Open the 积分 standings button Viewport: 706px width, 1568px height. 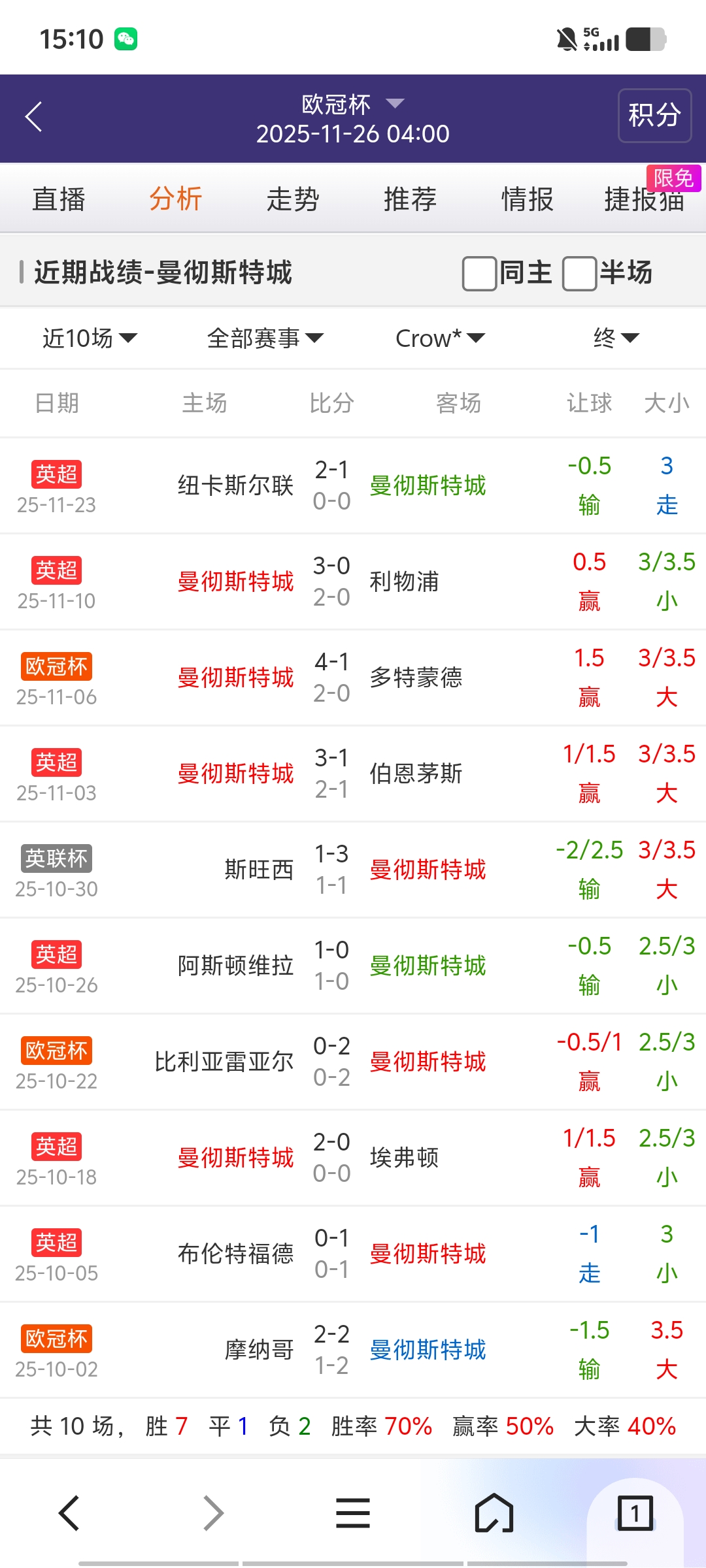[x=654, y=116]
